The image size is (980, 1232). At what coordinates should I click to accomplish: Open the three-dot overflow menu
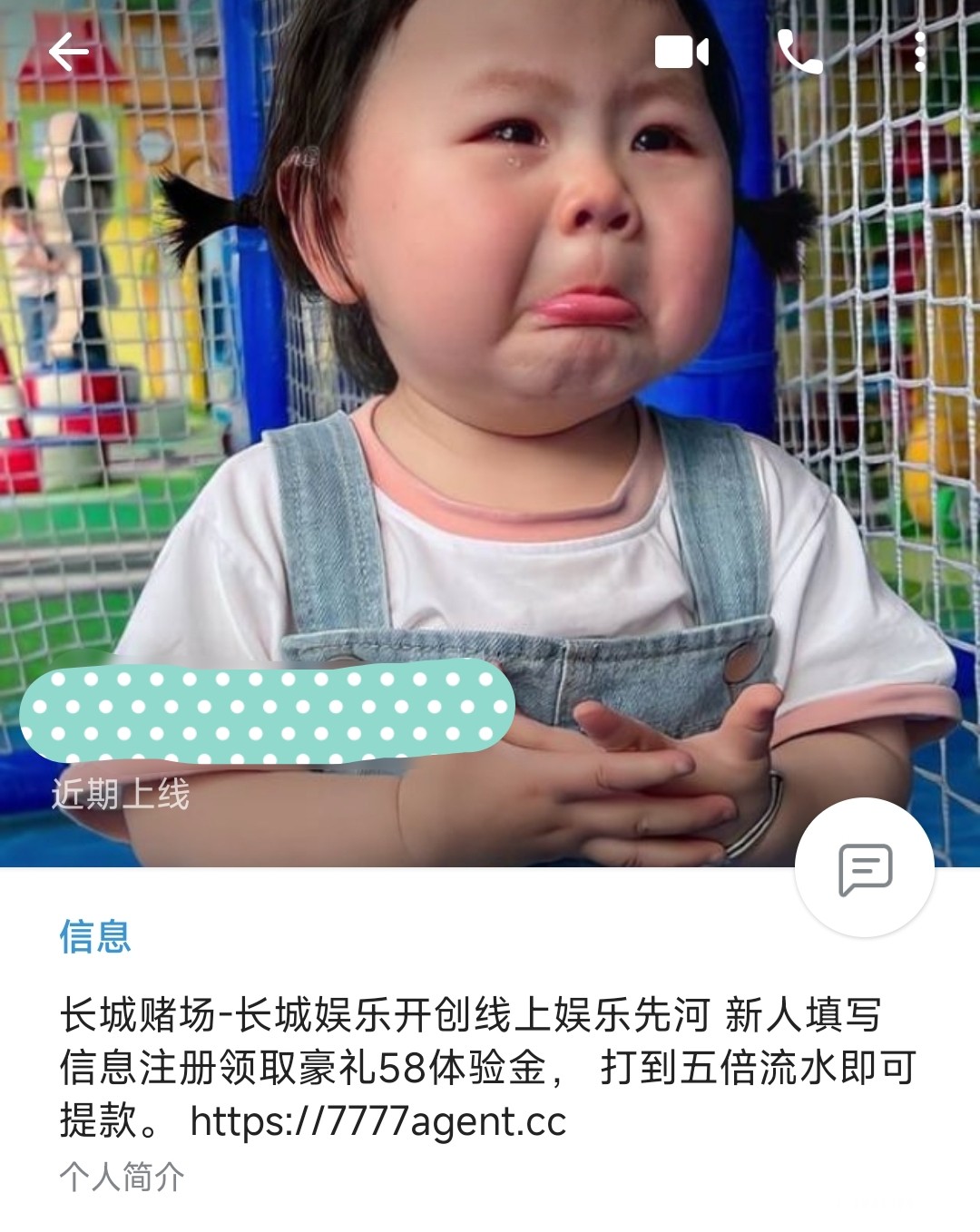click(x=919, y=52)
